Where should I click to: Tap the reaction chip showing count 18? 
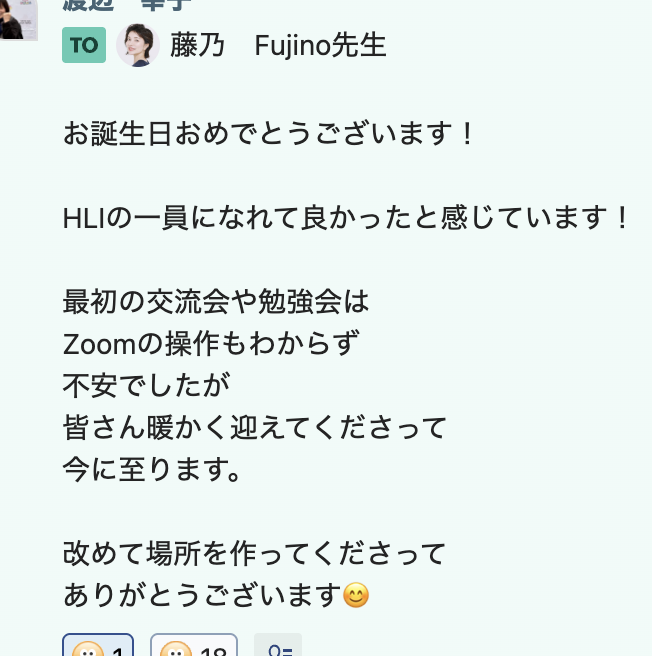pyautogui.click(x=193, y=646)
